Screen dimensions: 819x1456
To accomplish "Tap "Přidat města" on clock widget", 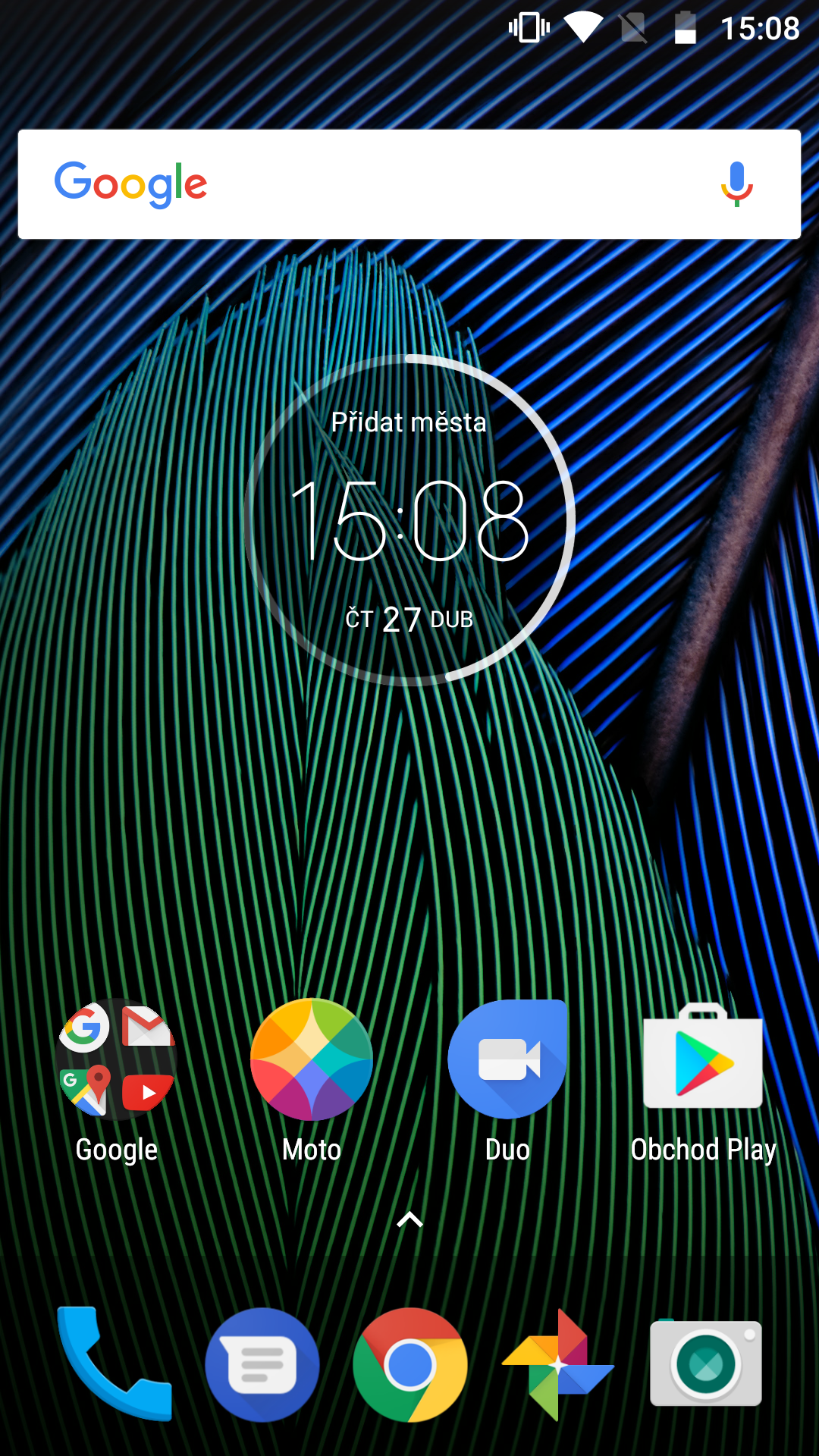I will pyautogui.click(x=409, y=422).
